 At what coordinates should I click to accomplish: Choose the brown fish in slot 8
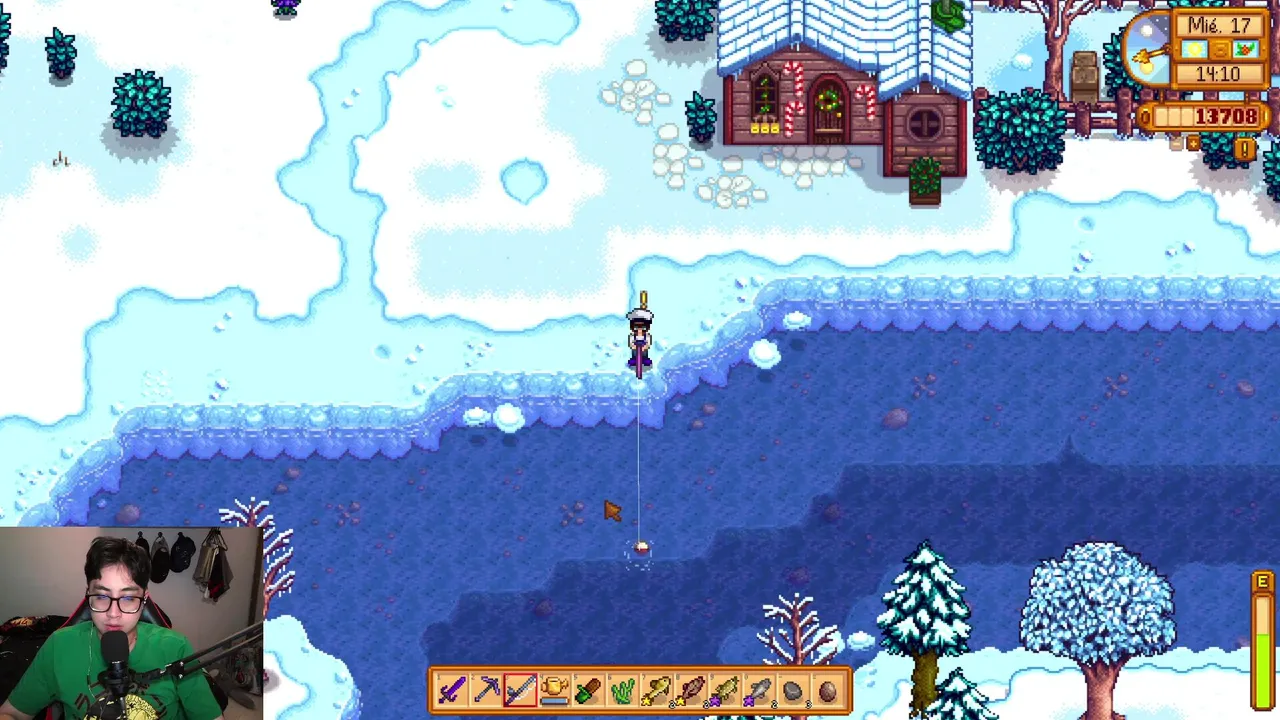[x=691, y=690]
